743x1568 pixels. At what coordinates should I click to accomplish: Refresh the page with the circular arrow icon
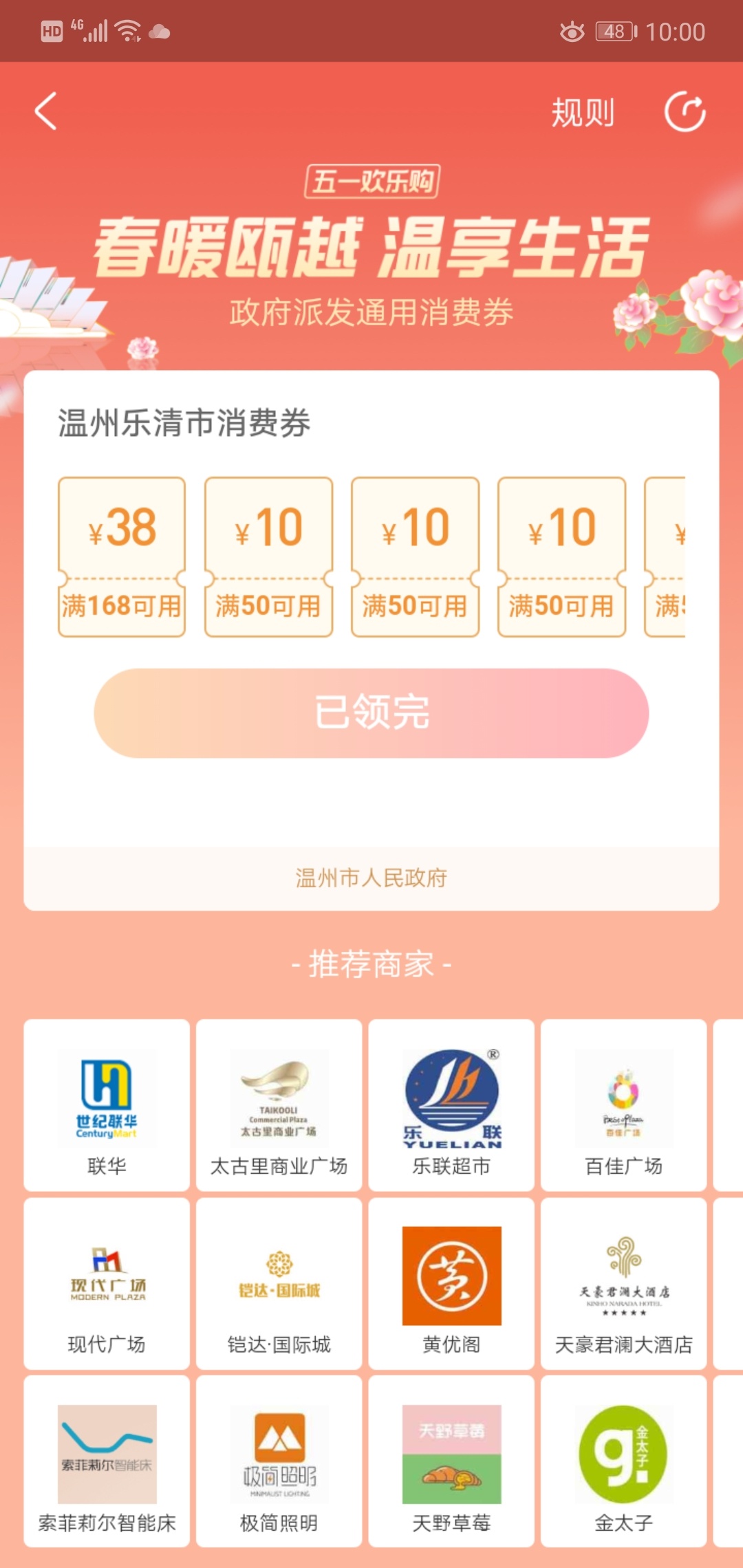[685, 111]
